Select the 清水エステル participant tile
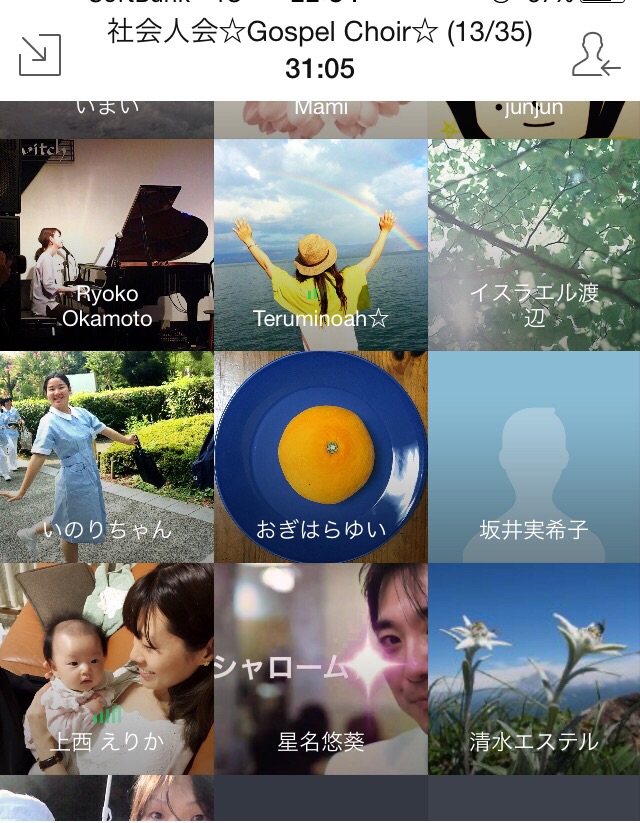Image resolution: width=640 pixels, height=823 pixels. tap(534, 669)
